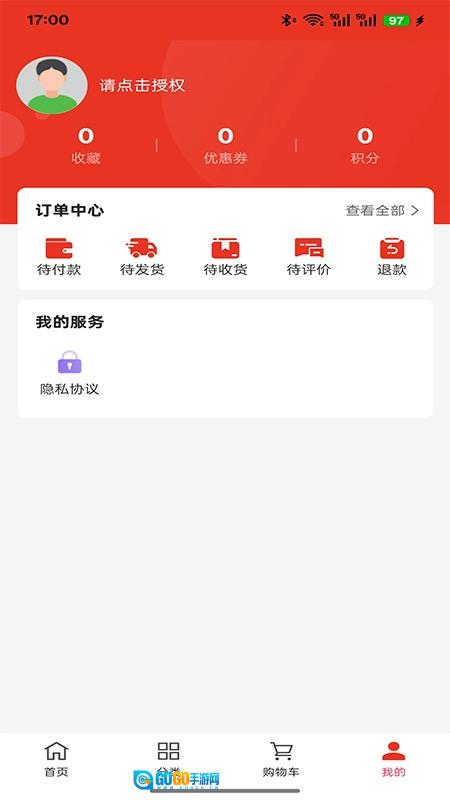Switch to the 购物车 cart tab
Image resolution: width=450 pixels, height=800 pixels.
pos(281,759)
